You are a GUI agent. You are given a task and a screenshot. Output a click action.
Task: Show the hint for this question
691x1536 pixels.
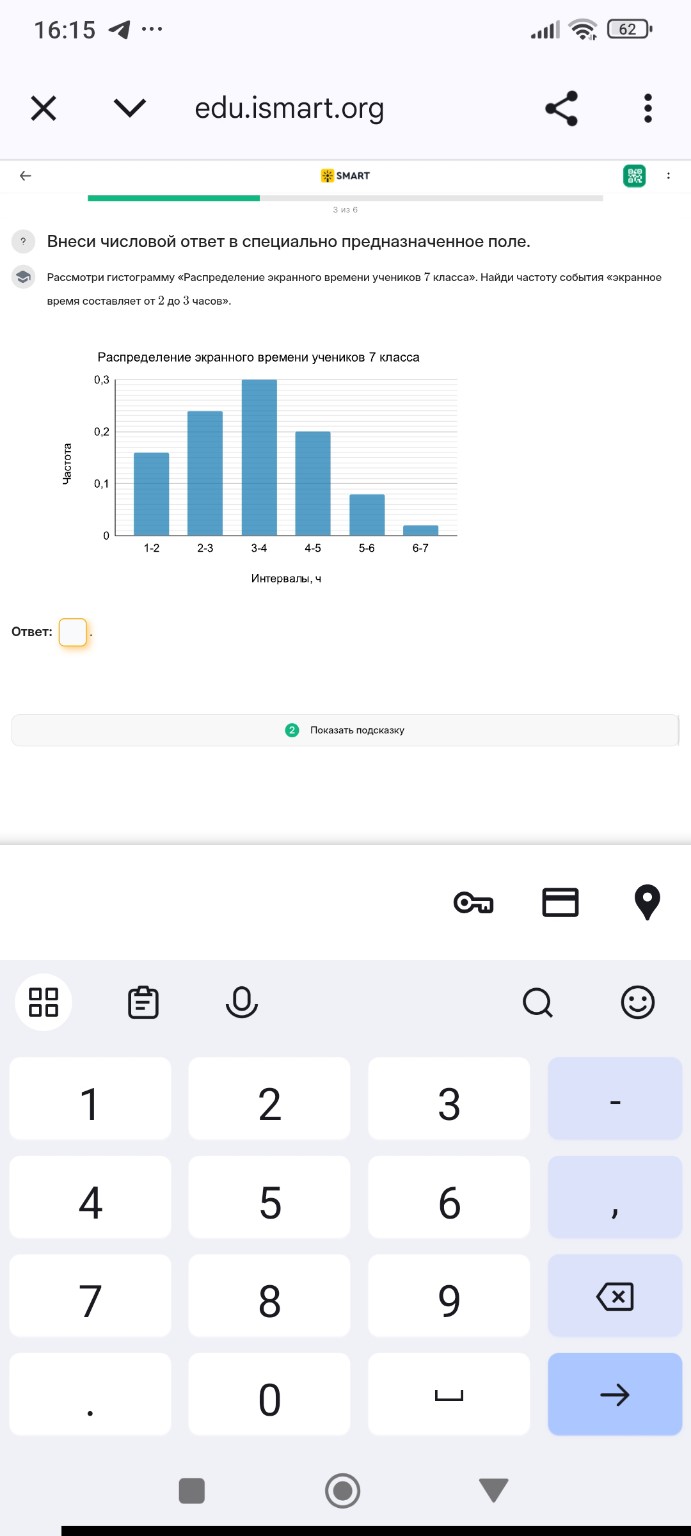(345, 730)
